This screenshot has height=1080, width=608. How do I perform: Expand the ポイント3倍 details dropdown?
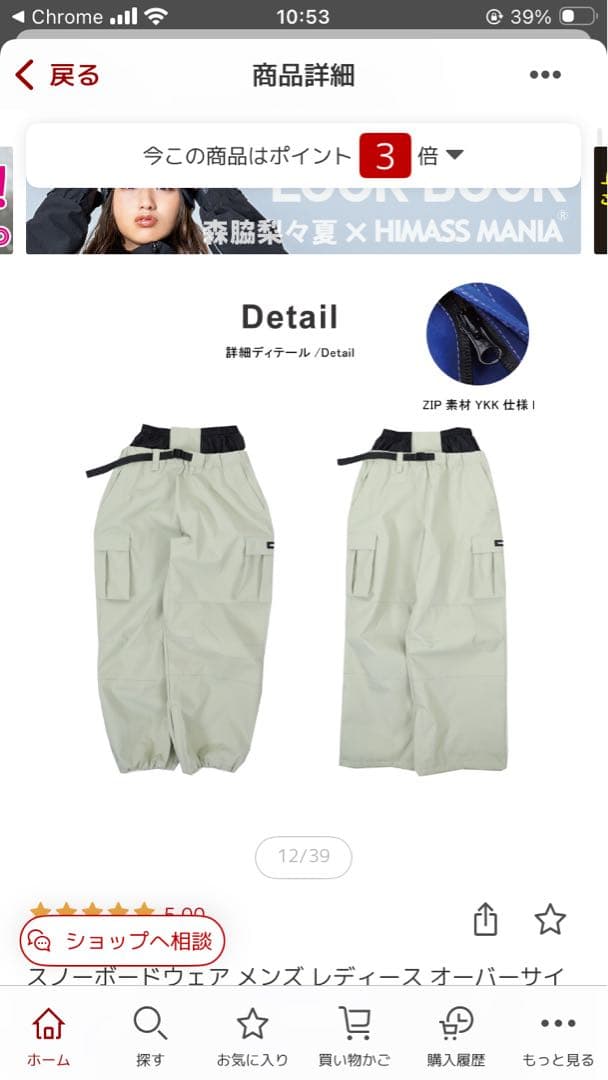pos(454,155)
